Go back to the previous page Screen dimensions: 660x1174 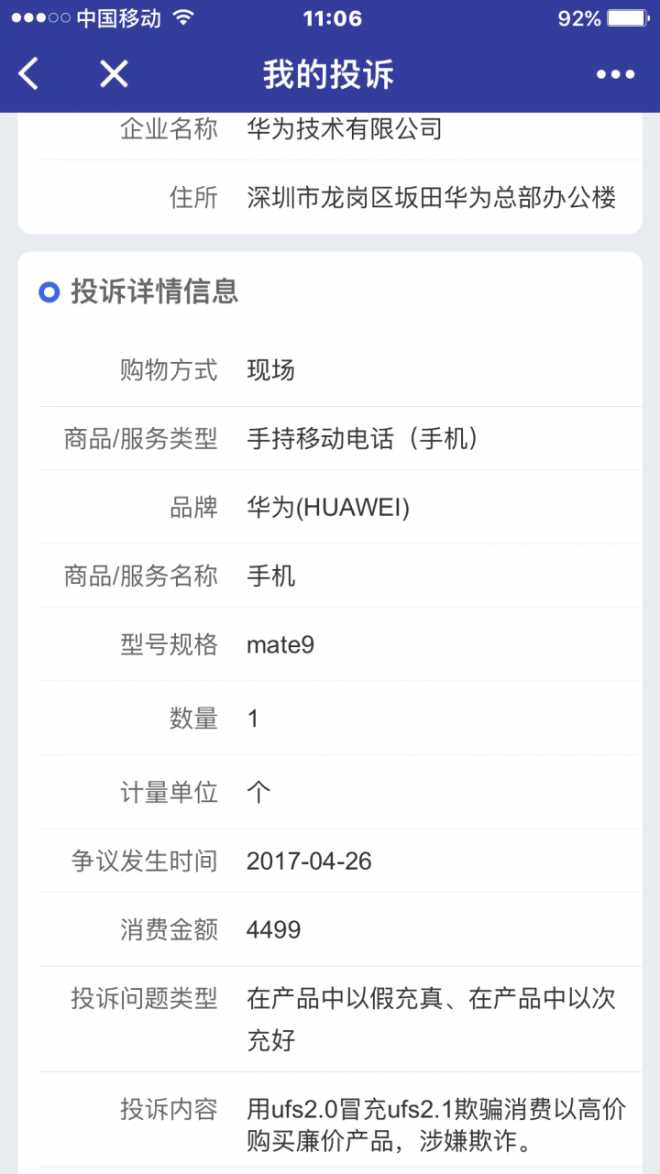29,74
